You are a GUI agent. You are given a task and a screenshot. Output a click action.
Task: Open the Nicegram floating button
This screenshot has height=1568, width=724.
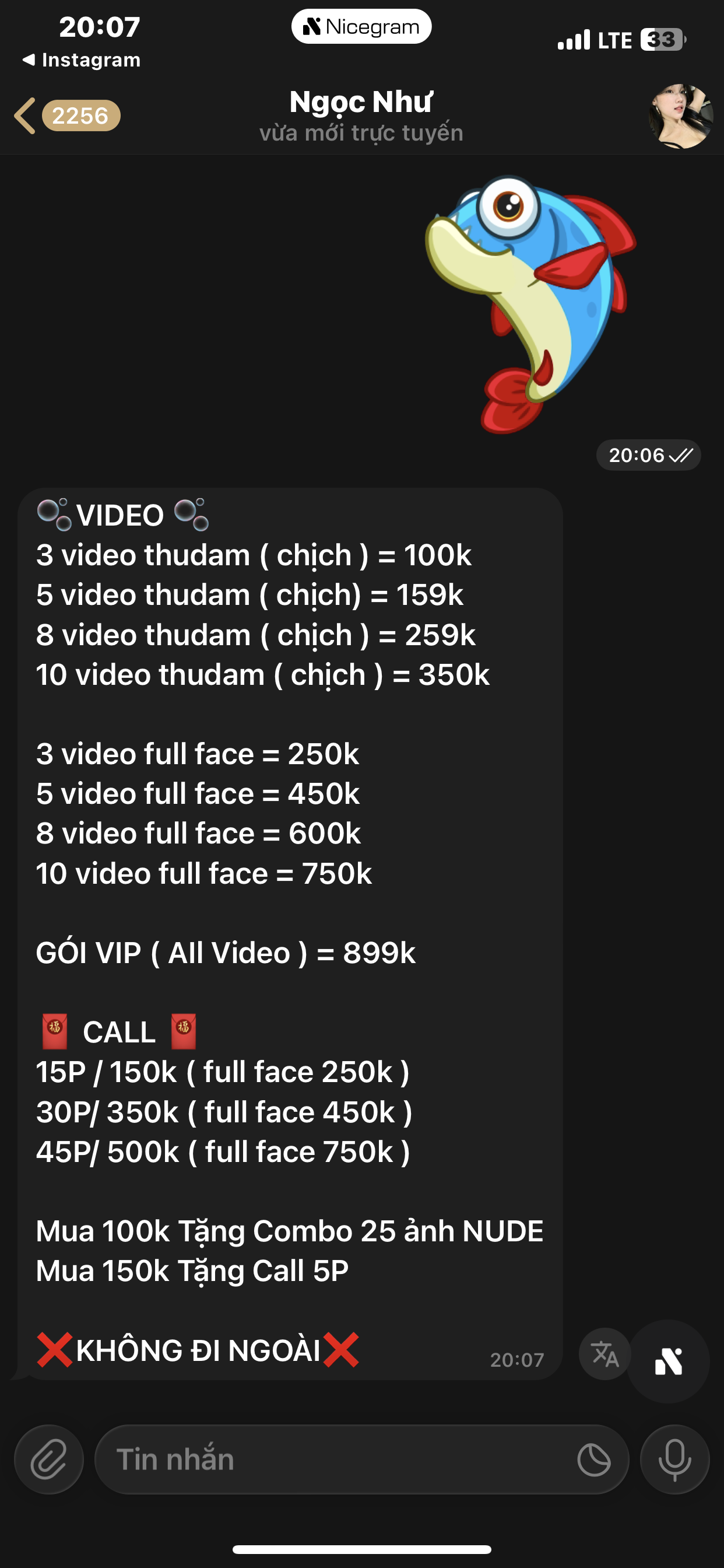(x=668, y=1361)
